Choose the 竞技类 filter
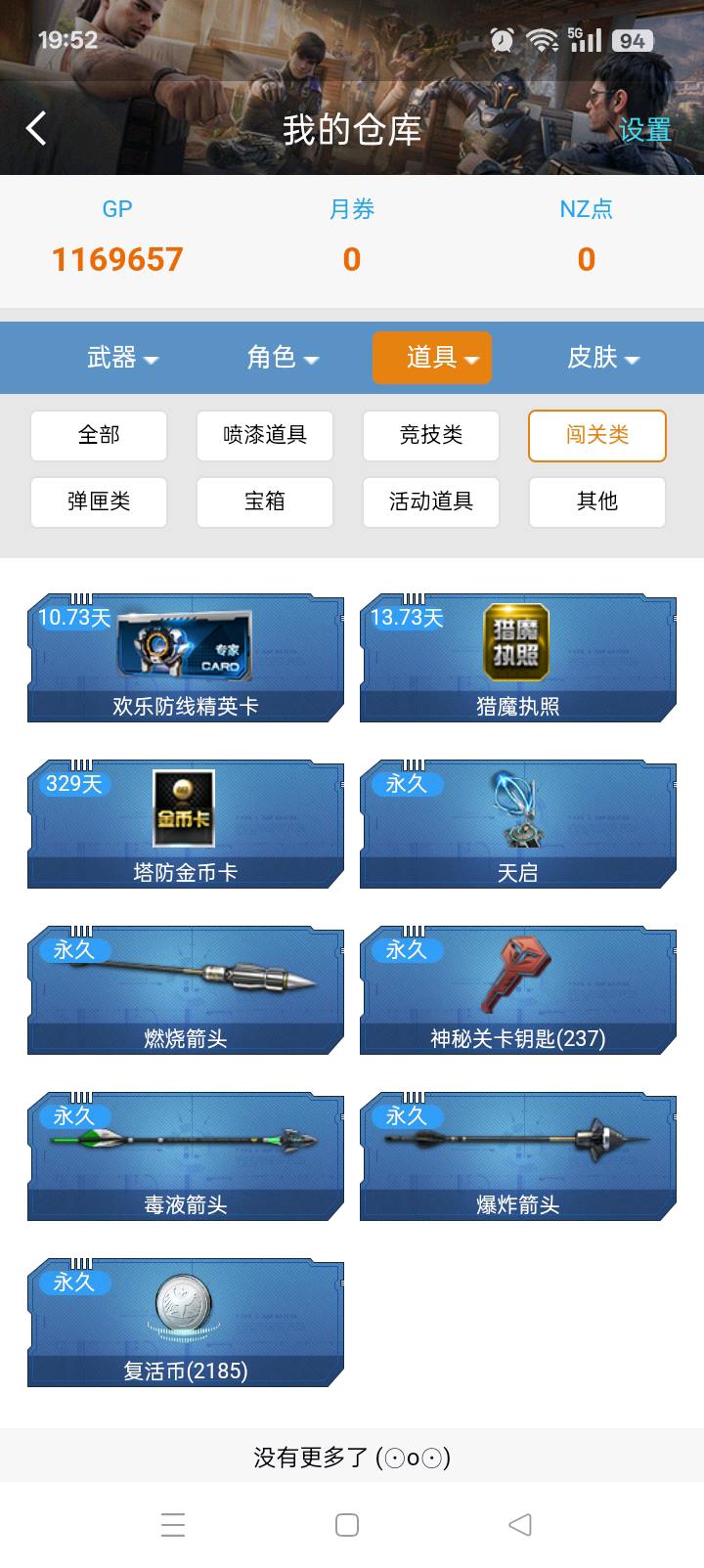Screen dimensions: 704x1568 (431, 435)
